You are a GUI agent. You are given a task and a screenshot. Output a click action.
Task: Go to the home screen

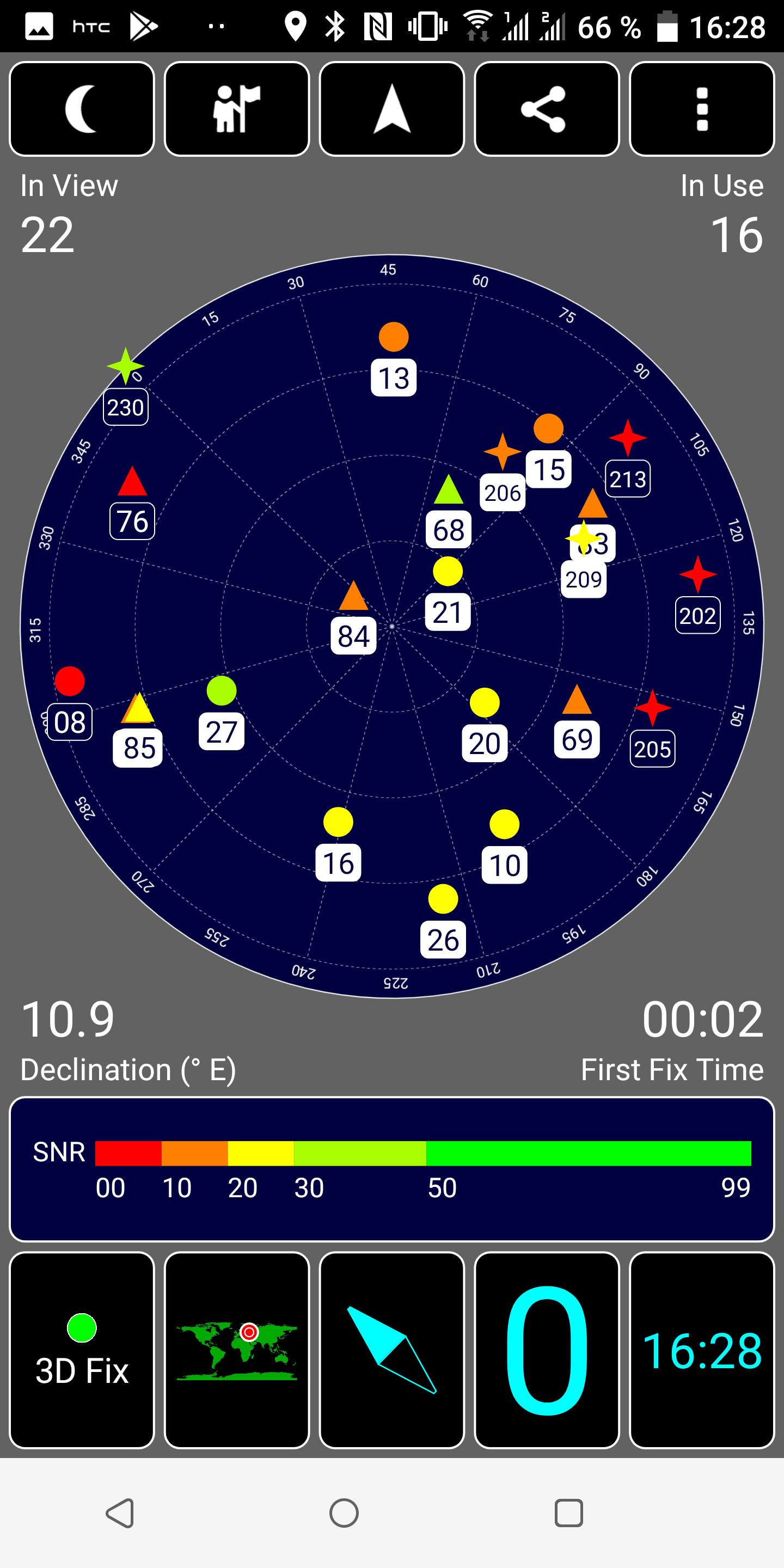[x=344, y=1512]
